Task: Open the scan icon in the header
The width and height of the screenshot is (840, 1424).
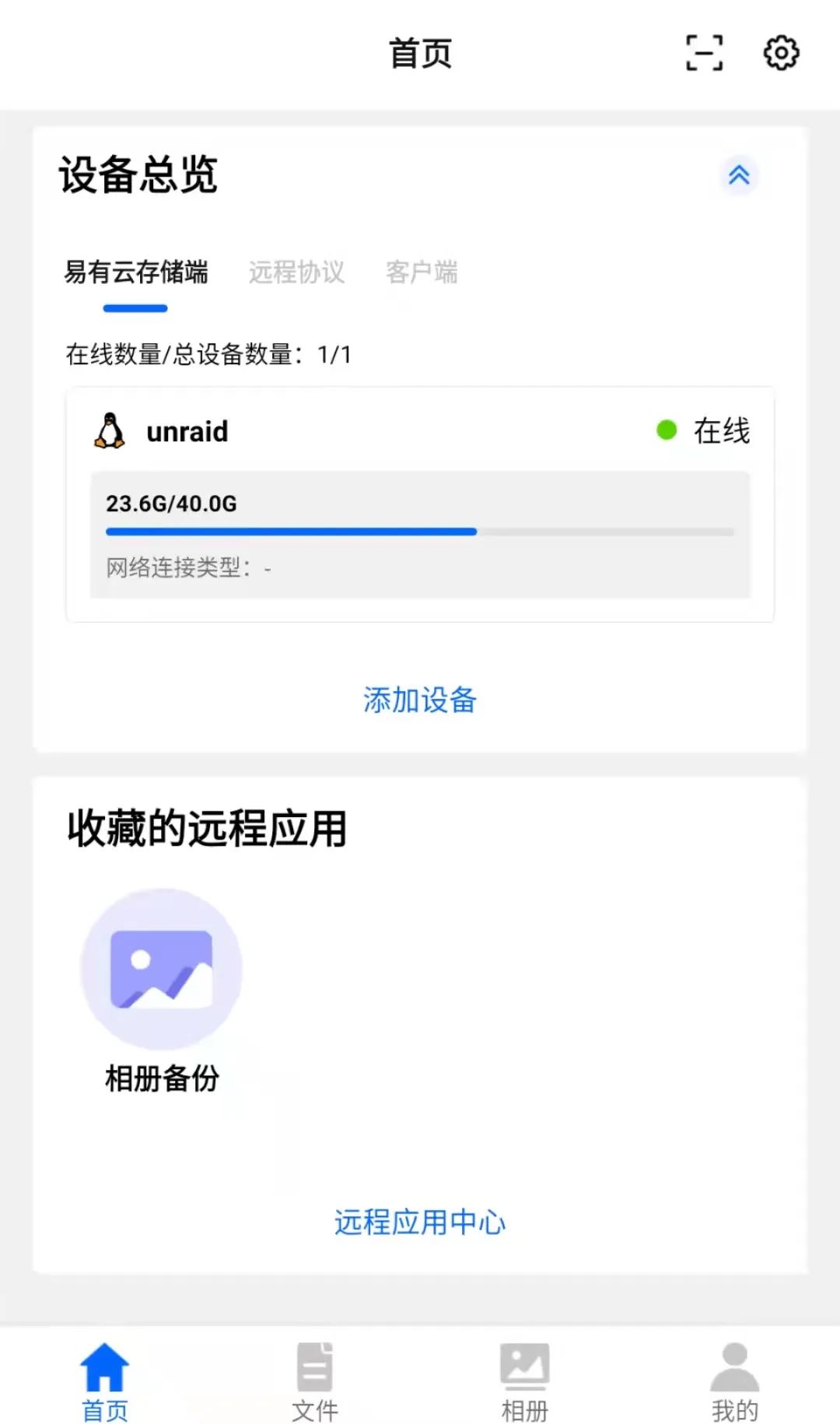Action: pos(704,53)
